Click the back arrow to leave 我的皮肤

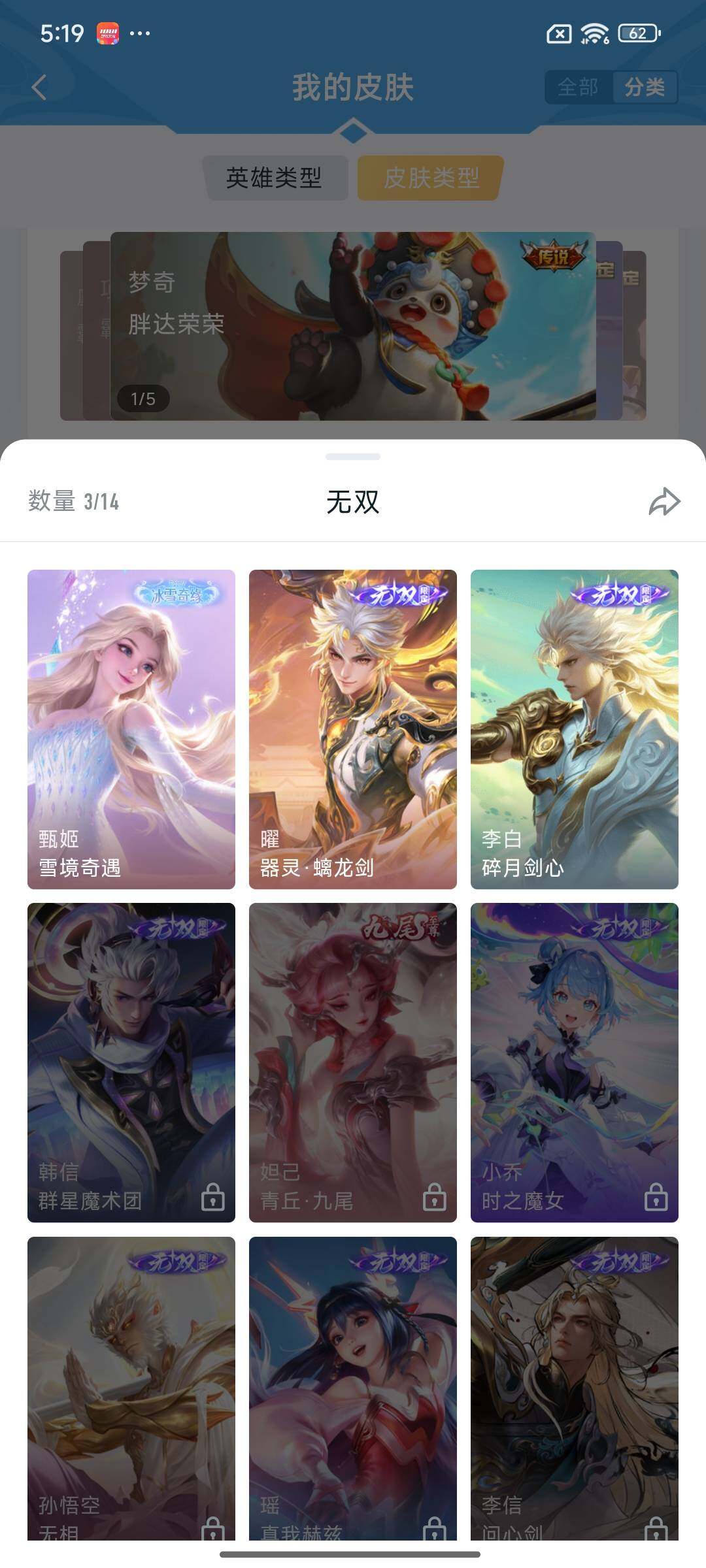pyautogui.click(x=41, y=87)
